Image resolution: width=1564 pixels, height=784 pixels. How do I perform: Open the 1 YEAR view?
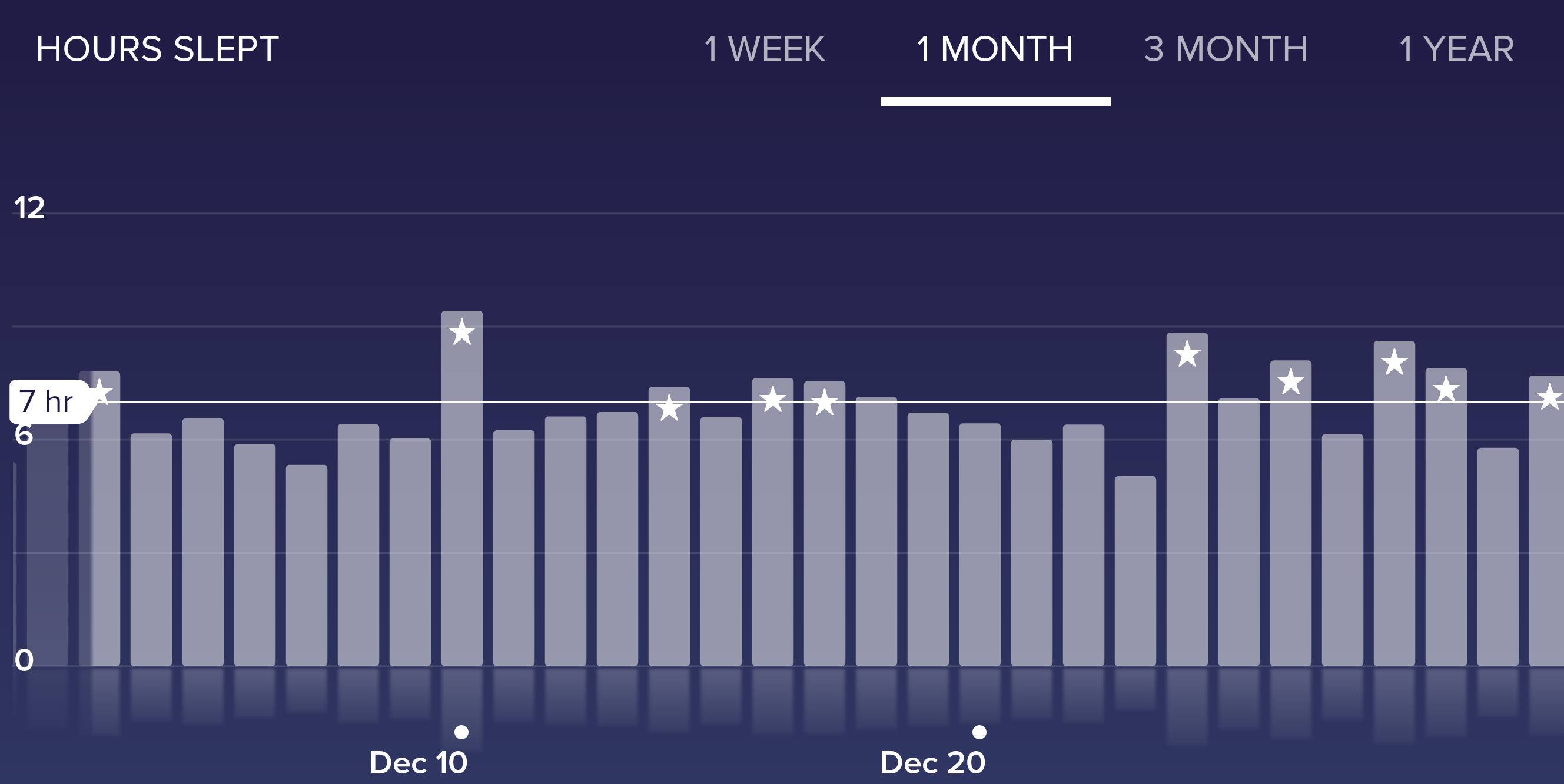tap(1456, 49)
